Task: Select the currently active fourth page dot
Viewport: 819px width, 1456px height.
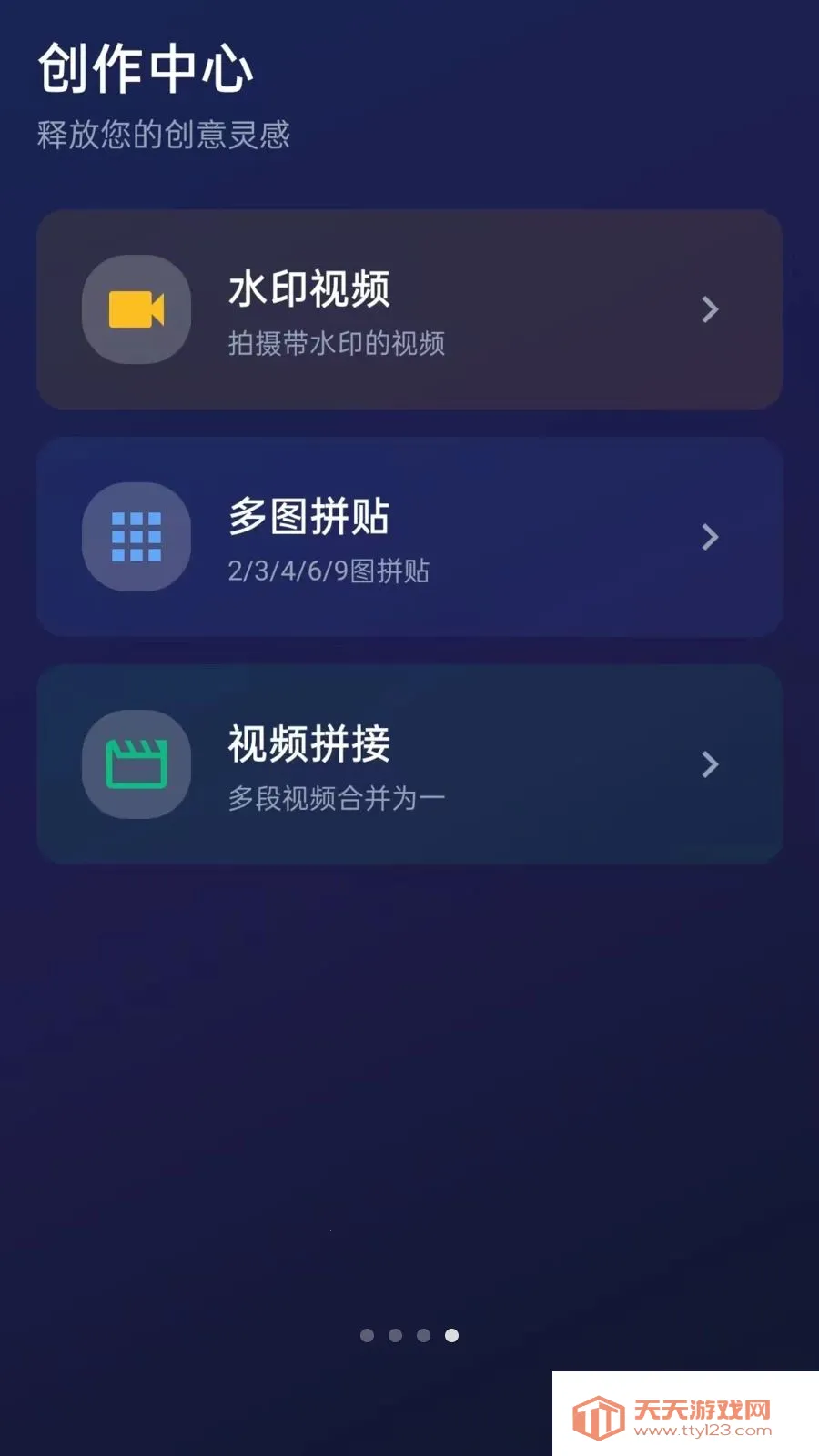Action: coord(452,1335)
